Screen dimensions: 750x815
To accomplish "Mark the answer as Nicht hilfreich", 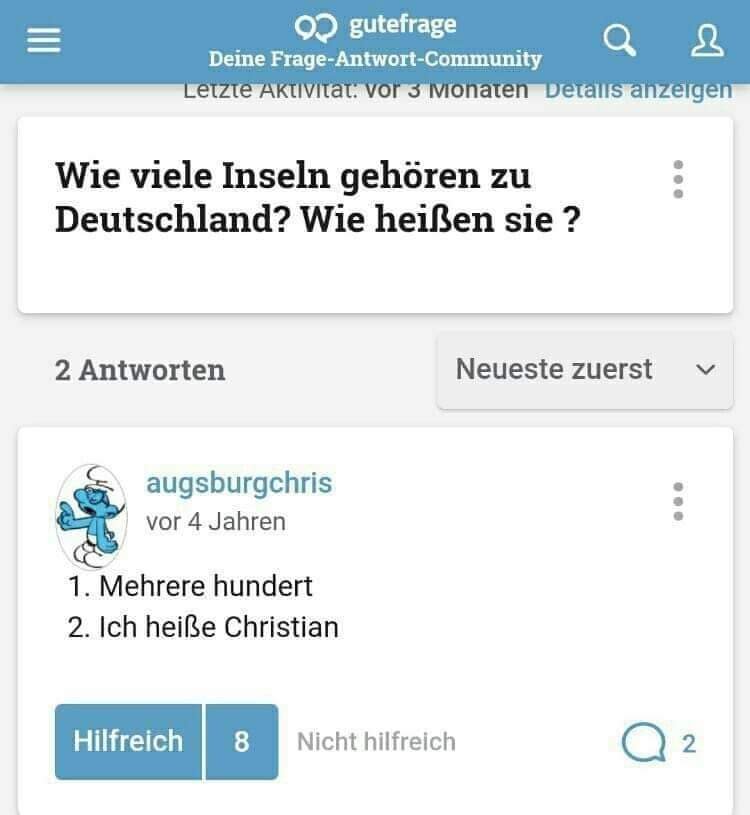I will (376, 742).
